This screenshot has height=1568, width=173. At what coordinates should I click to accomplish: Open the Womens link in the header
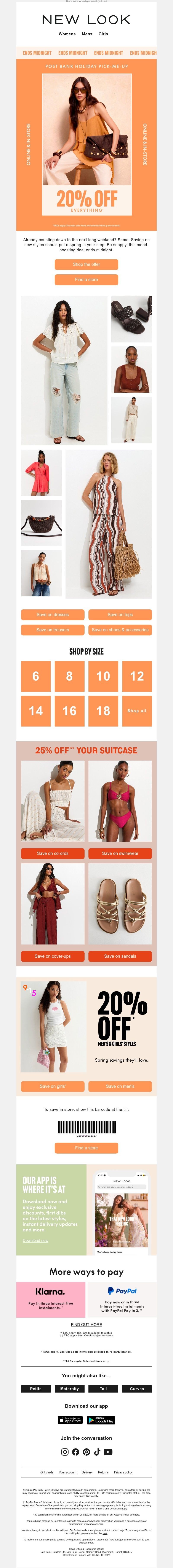coord(67,34)
